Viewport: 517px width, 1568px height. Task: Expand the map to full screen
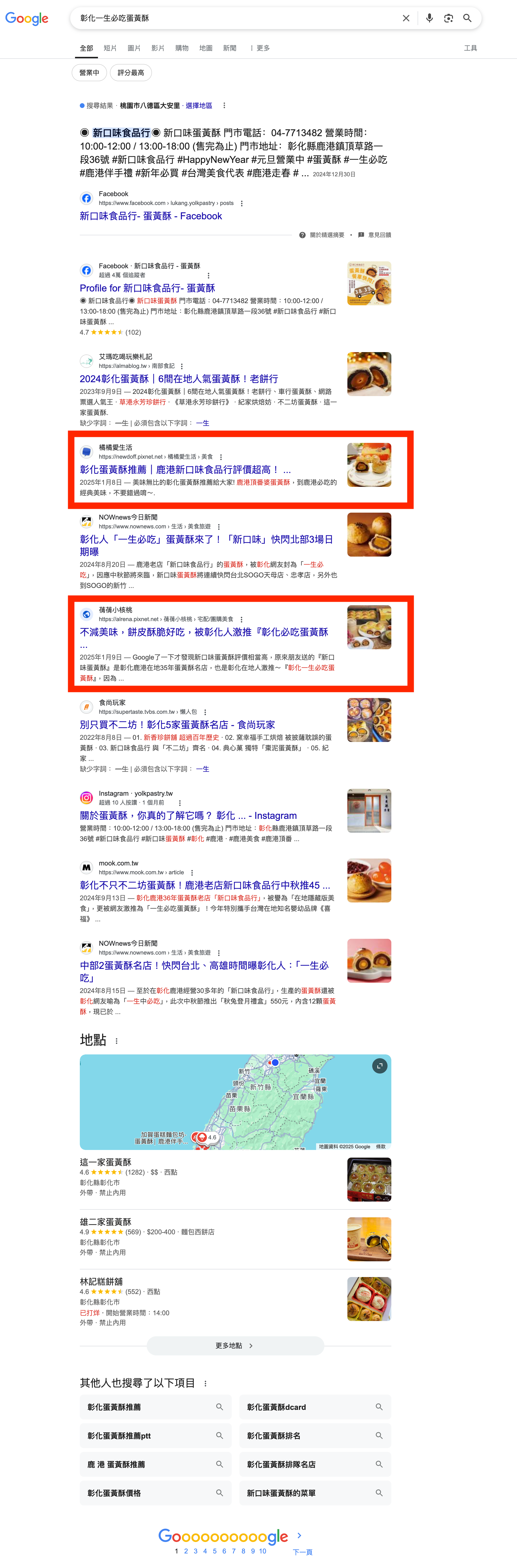(379, 1066)
